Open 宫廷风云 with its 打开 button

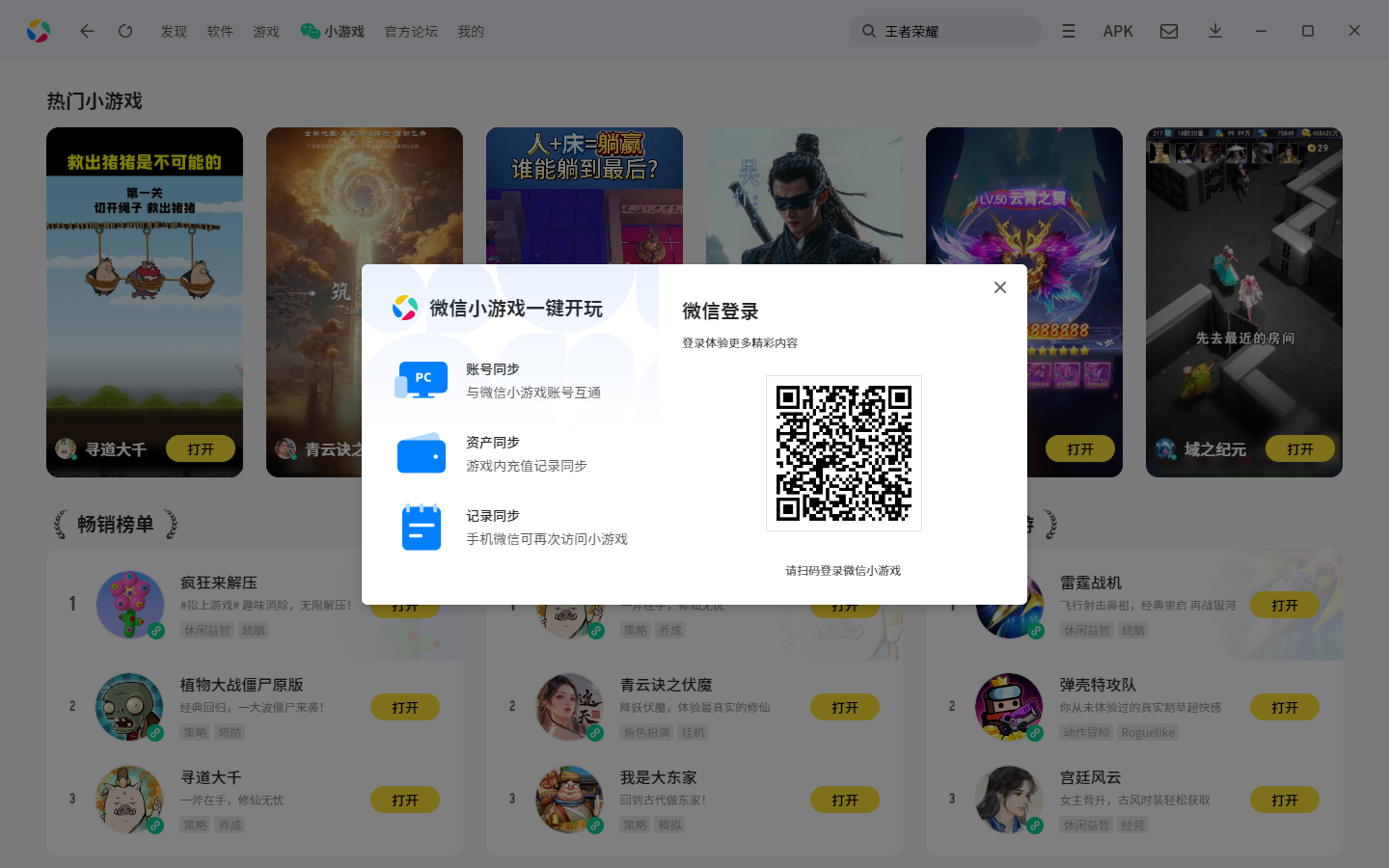(x=1284, y=800)
